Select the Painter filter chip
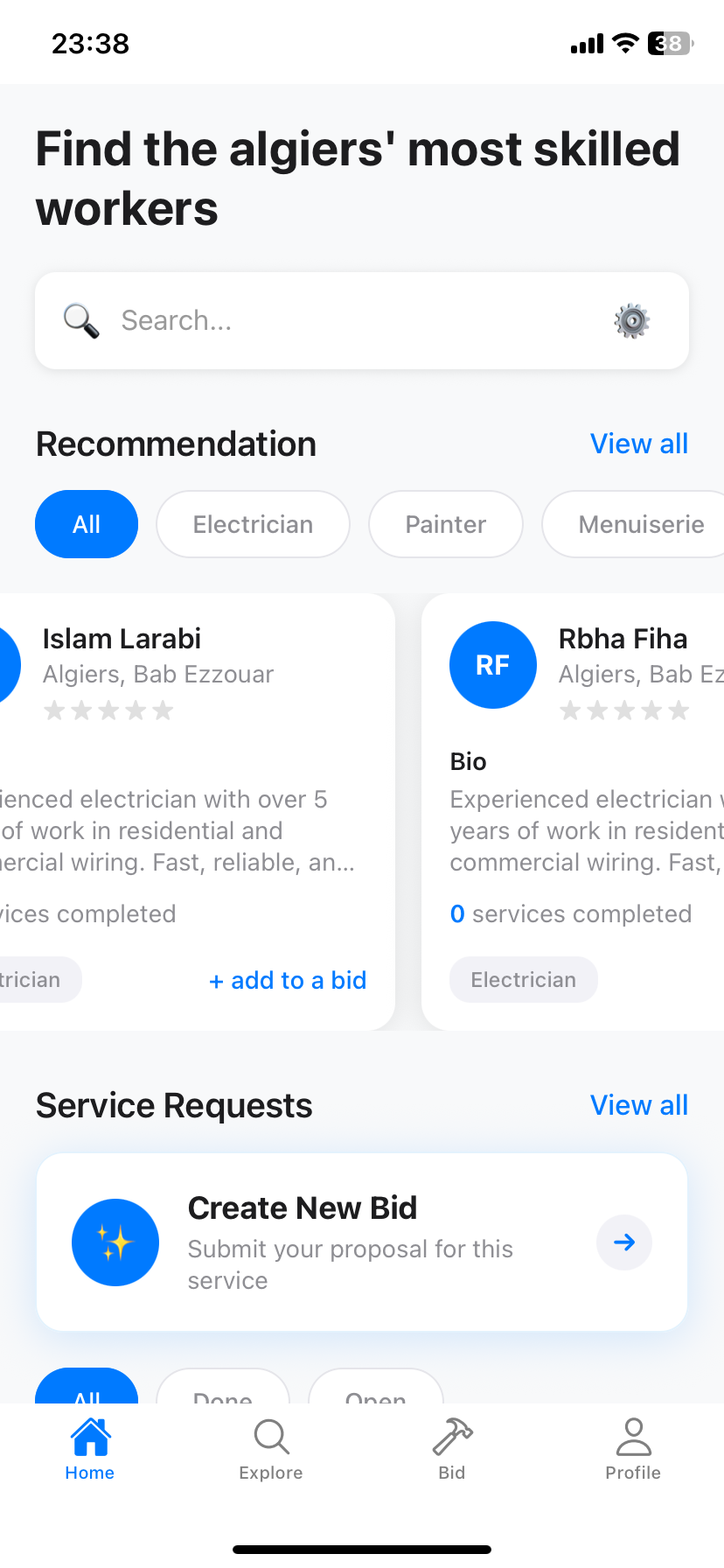The height and width of the screenshot is (1568, 724). click(x=446, y=524)
